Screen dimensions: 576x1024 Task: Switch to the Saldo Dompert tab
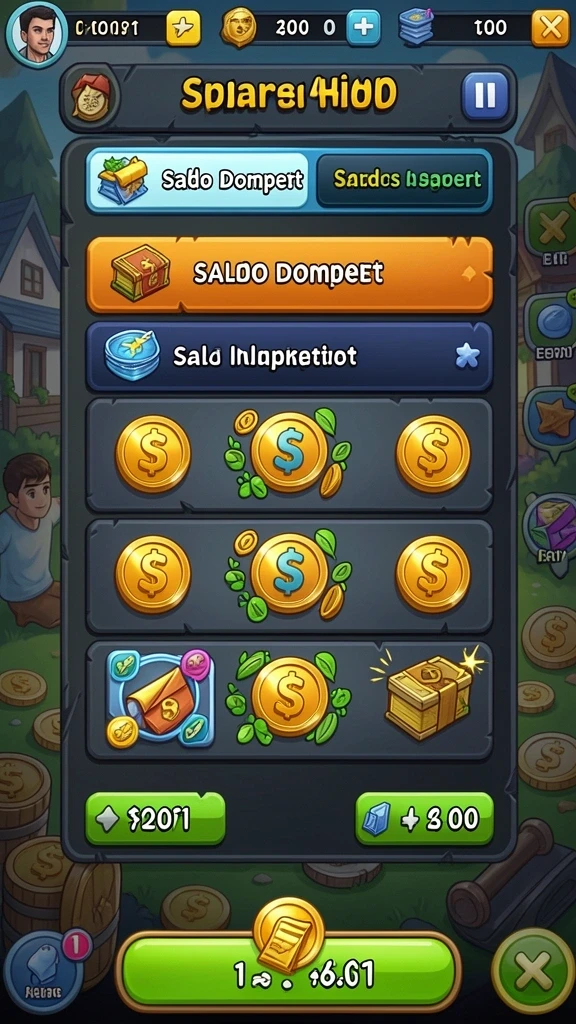pos(197,180)
